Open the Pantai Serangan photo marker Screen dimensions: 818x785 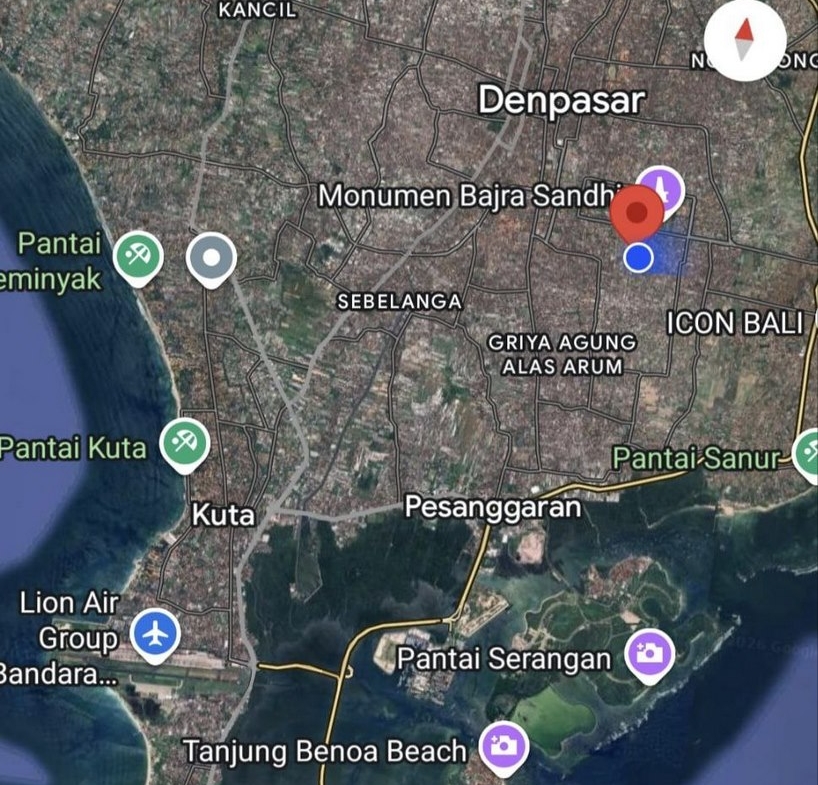point(650,654)
